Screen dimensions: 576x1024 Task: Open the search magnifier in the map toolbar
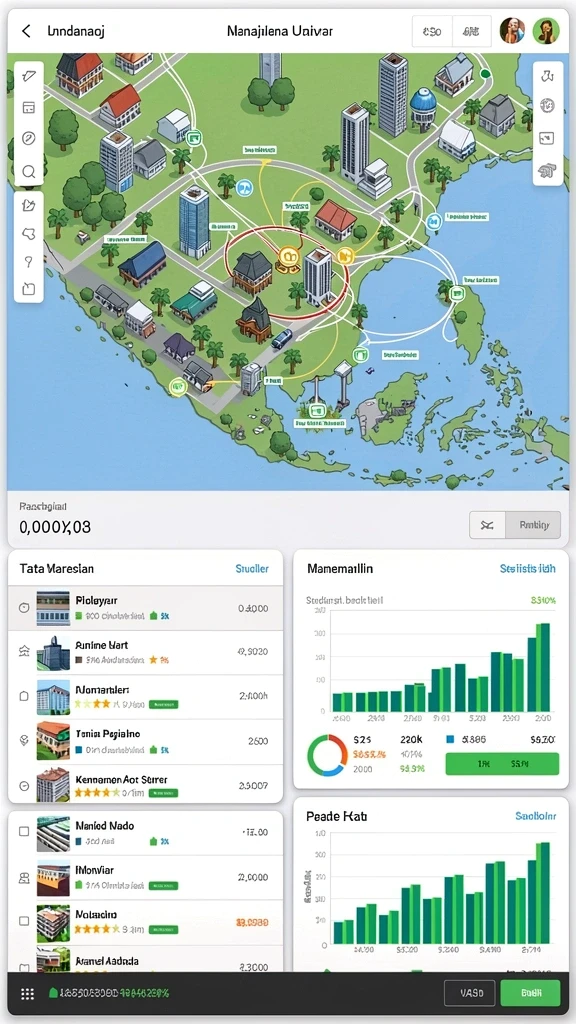click(x=29, y=172)
